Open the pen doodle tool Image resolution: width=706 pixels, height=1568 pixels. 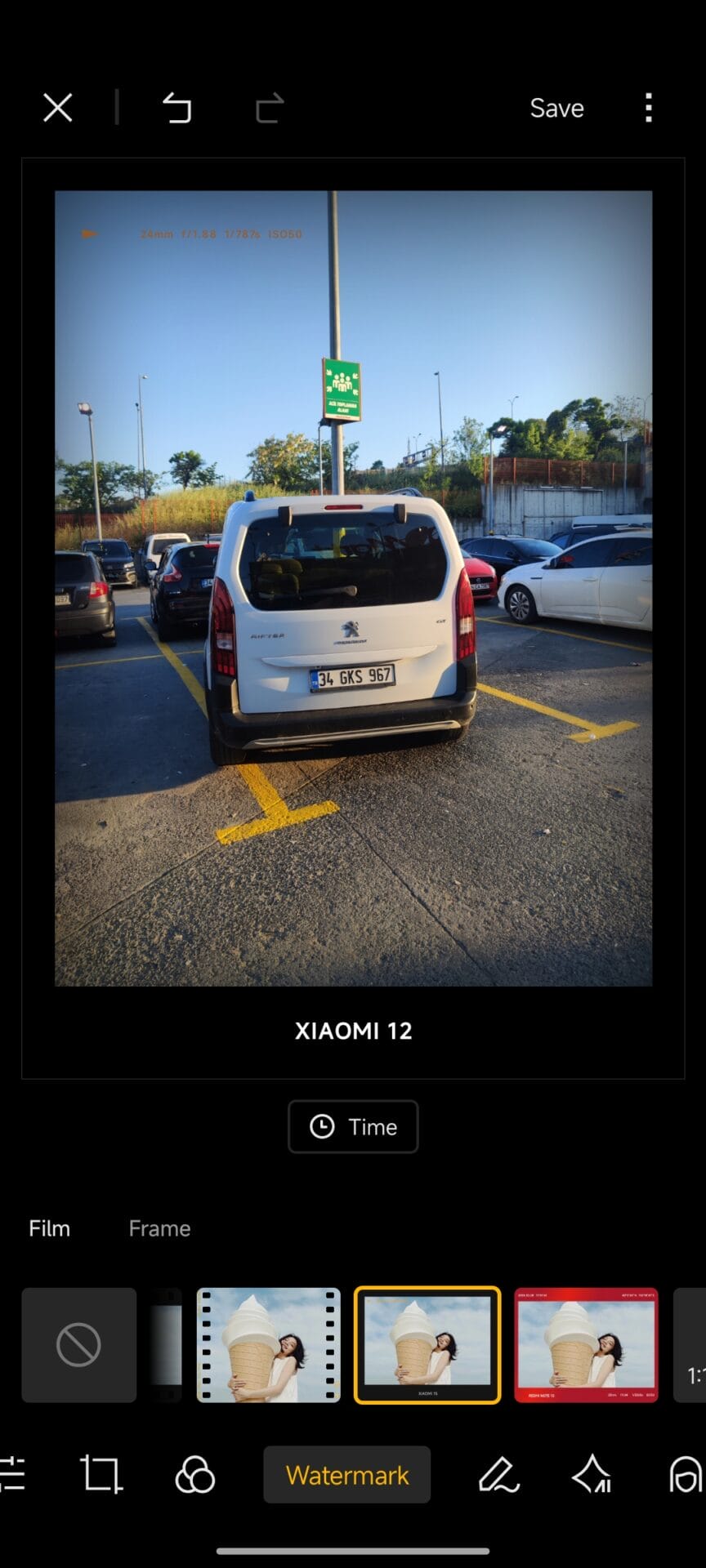pyautogui.click(x=498, y=1475)
